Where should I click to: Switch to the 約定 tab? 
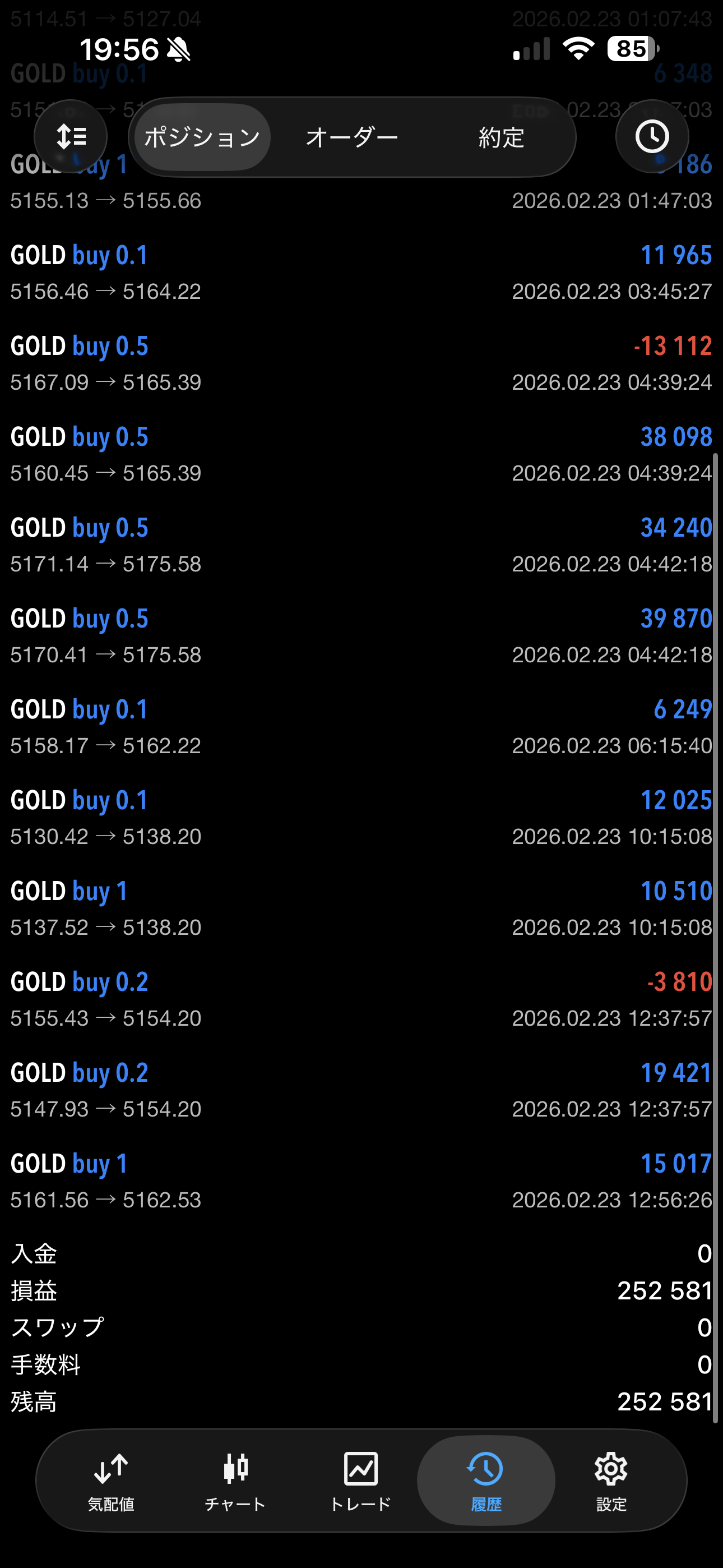501,137
